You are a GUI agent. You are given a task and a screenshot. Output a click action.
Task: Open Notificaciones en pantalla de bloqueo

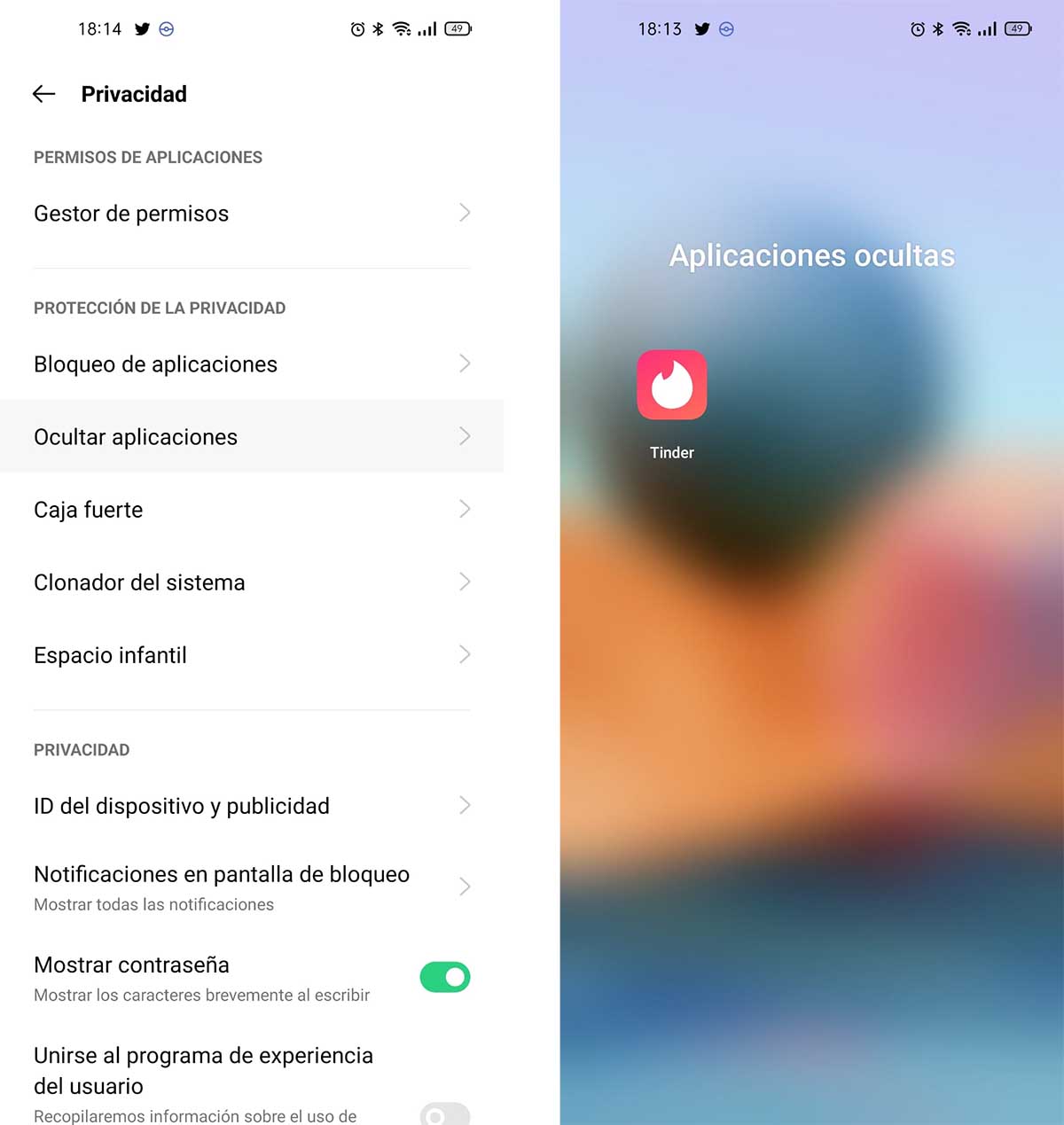coord(251,887)
